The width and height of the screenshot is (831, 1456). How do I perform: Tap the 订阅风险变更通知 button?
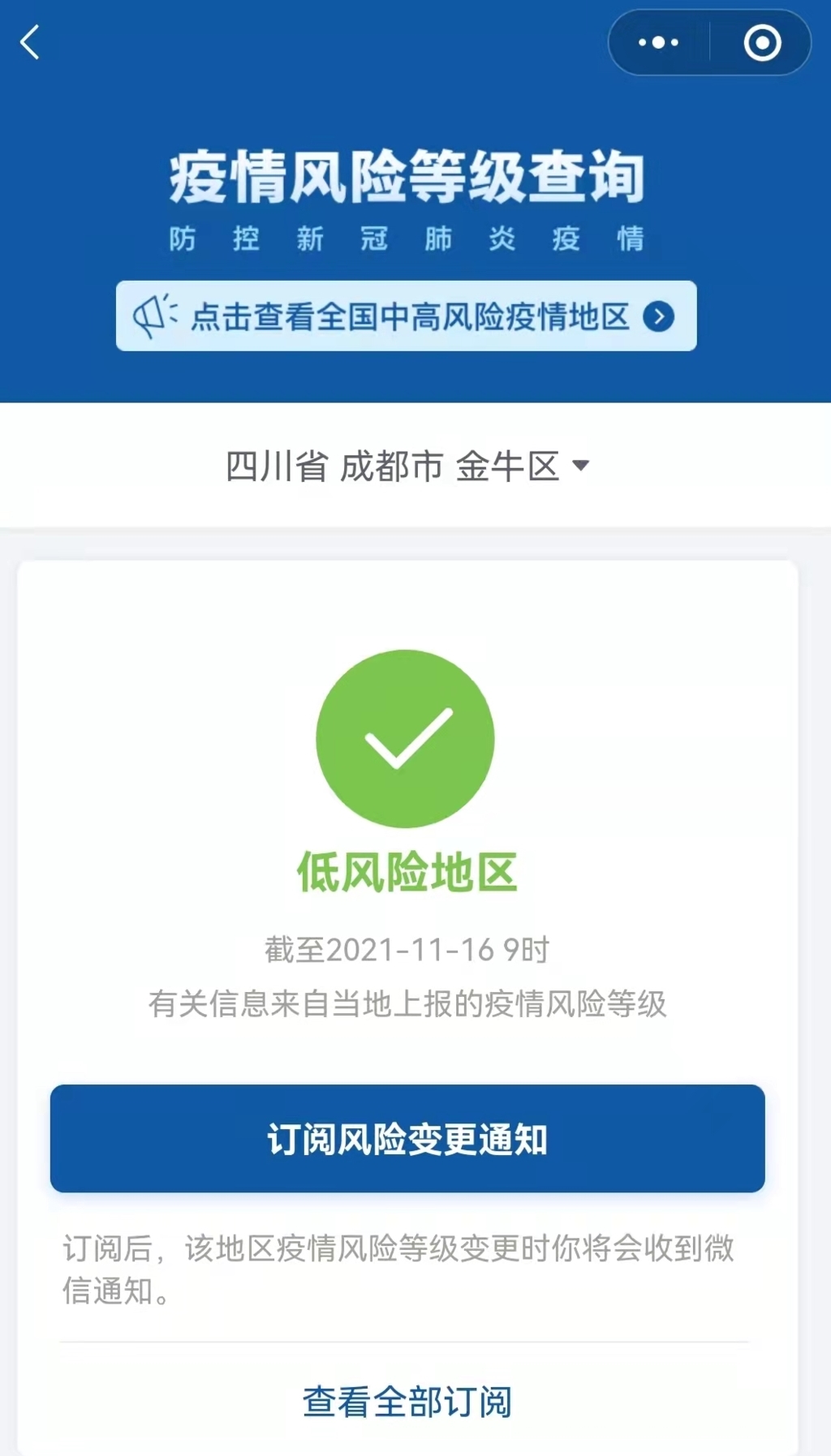click(407, 1138)
